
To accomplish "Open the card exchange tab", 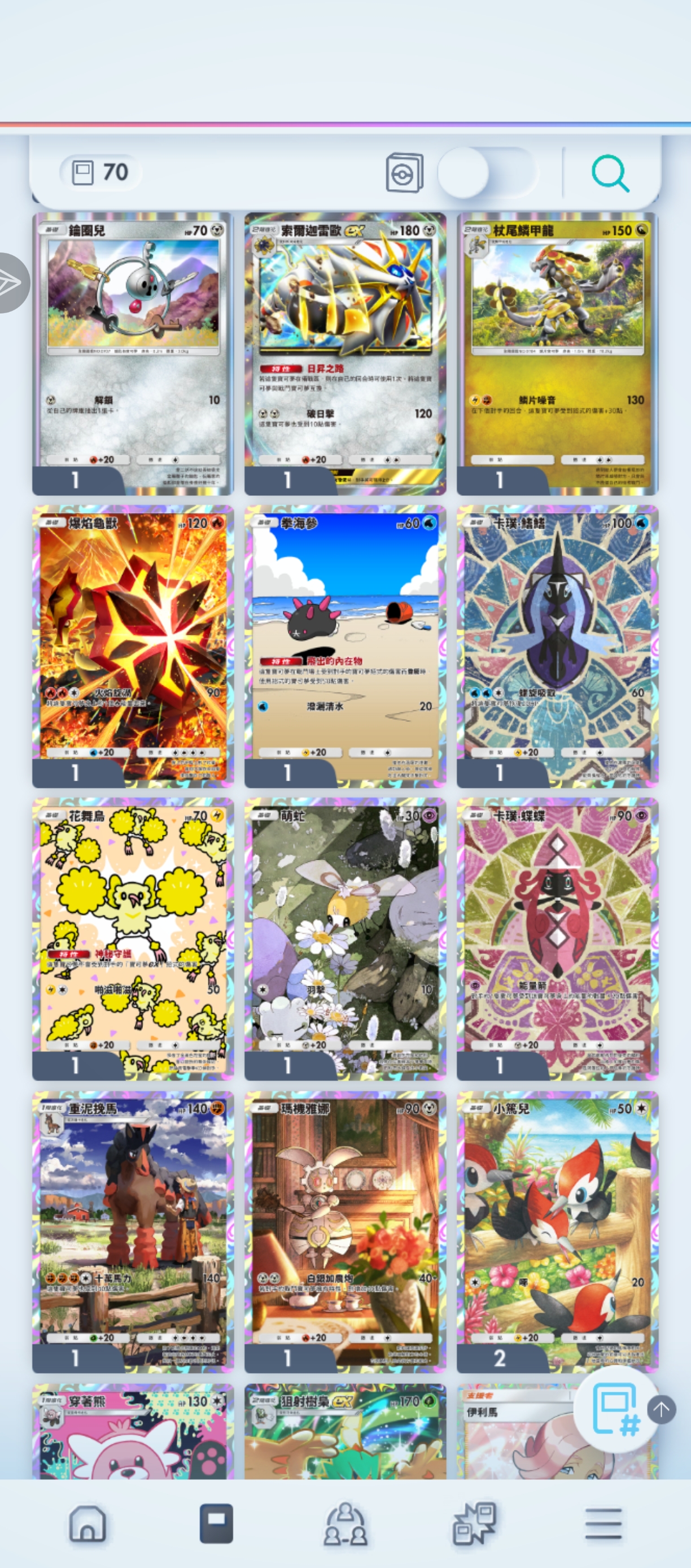I will pyautogui.click(x=474, y=1523).
